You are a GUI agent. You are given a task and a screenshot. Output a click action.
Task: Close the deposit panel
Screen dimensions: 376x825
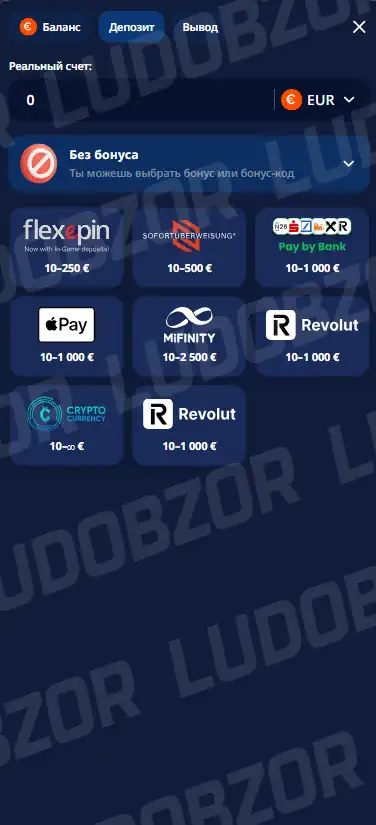359,27
